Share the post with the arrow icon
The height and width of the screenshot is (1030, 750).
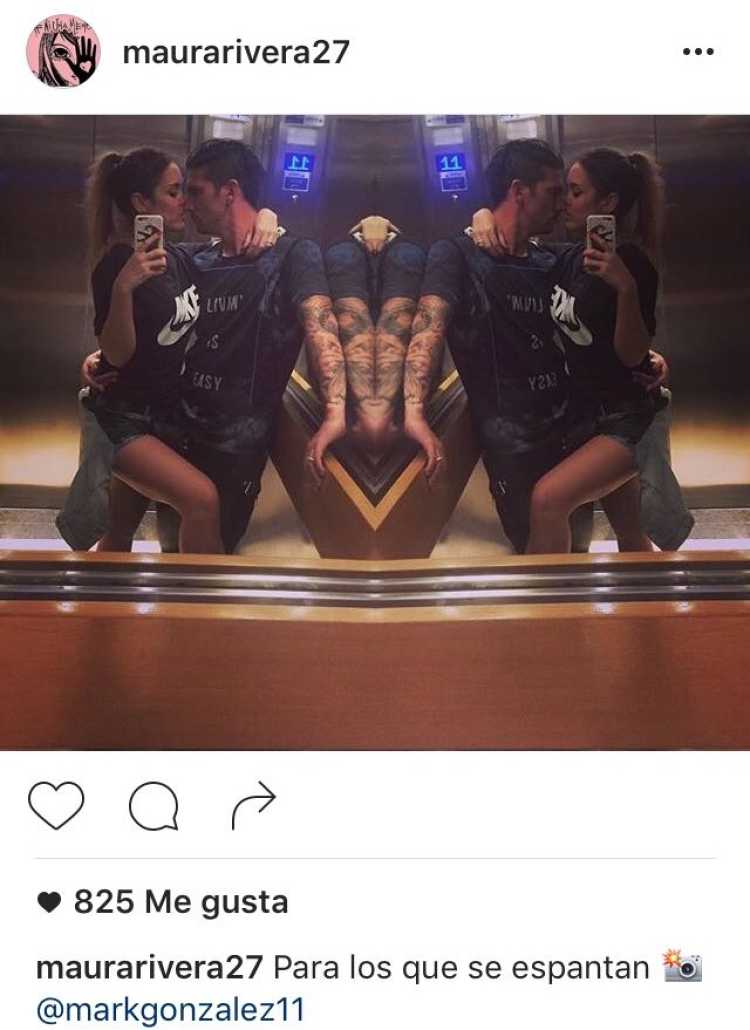(253, 806)
